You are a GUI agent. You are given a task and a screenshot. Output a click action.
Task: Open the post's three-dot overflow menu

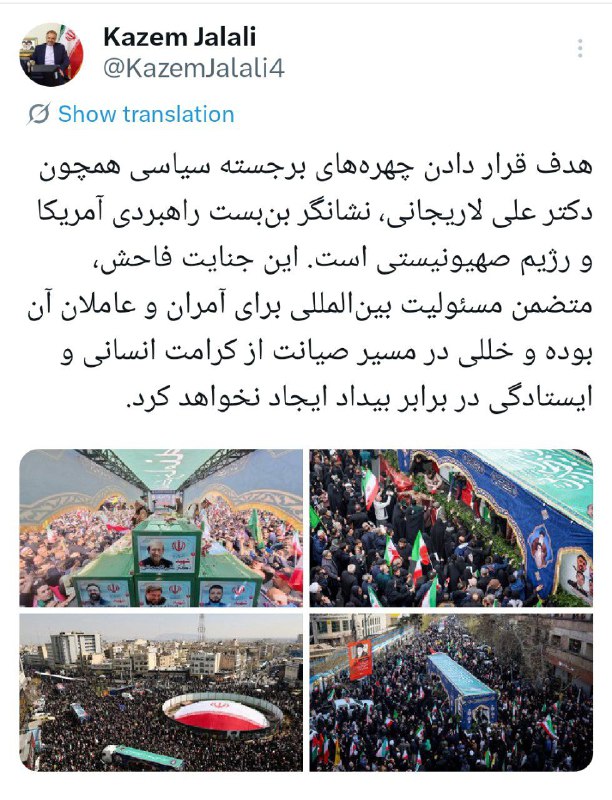tap(580, 49)
